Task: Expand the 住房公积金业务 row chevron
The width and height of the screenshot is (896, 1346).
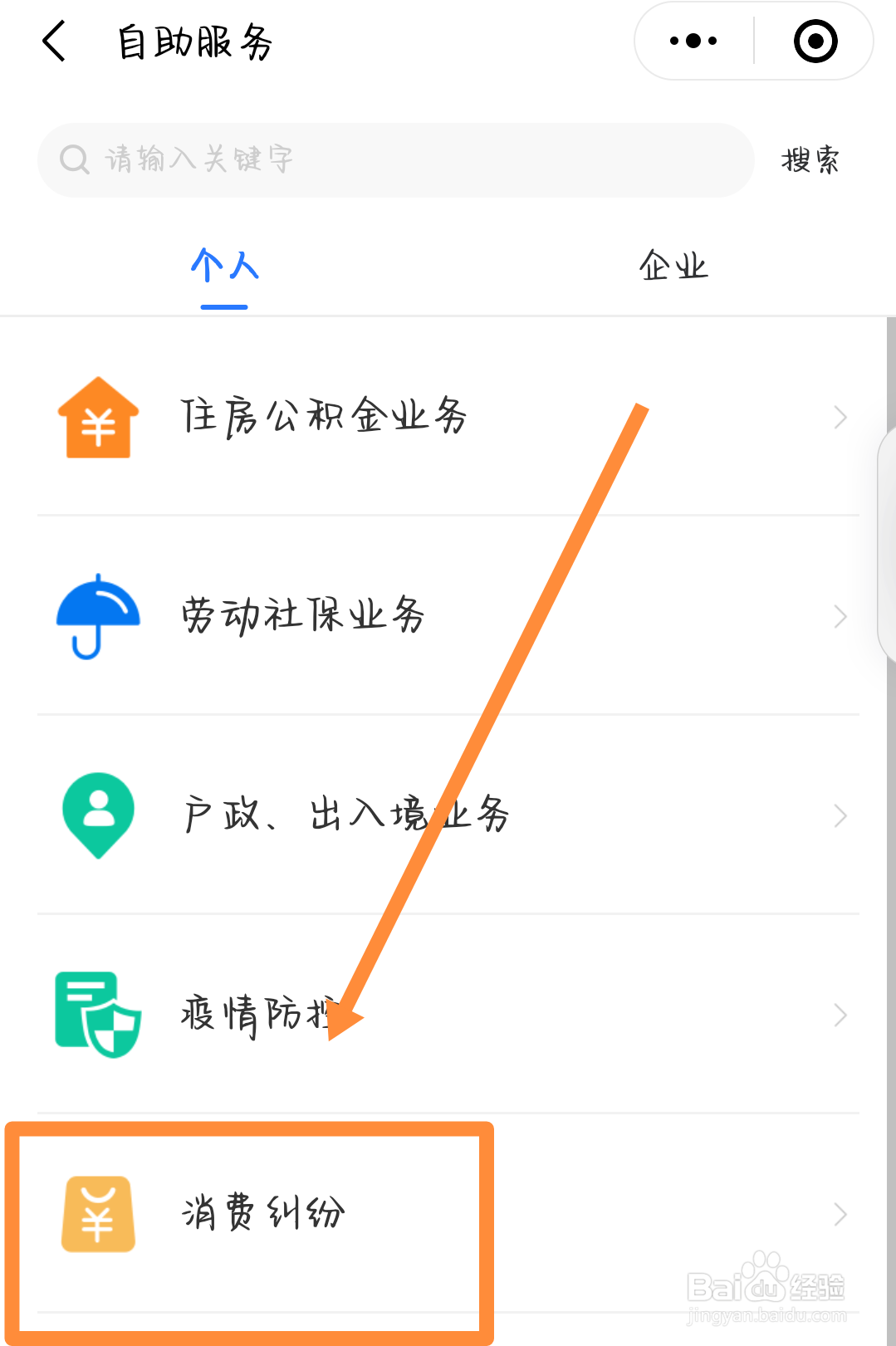Action: click(840, 418)
